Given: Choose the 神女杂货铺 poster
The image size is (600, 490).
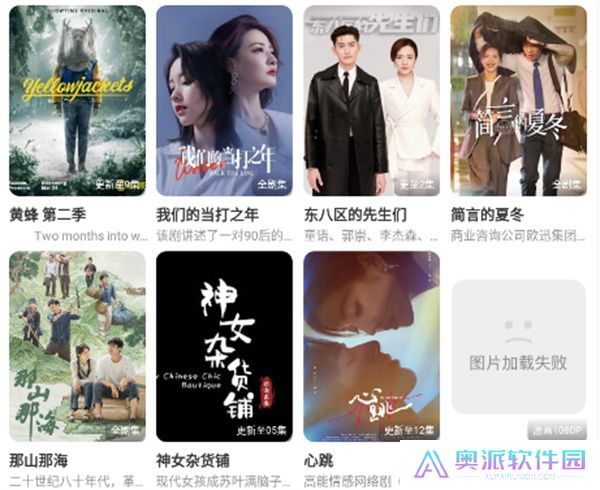Looking at the screenshot, I should point(224,346).
